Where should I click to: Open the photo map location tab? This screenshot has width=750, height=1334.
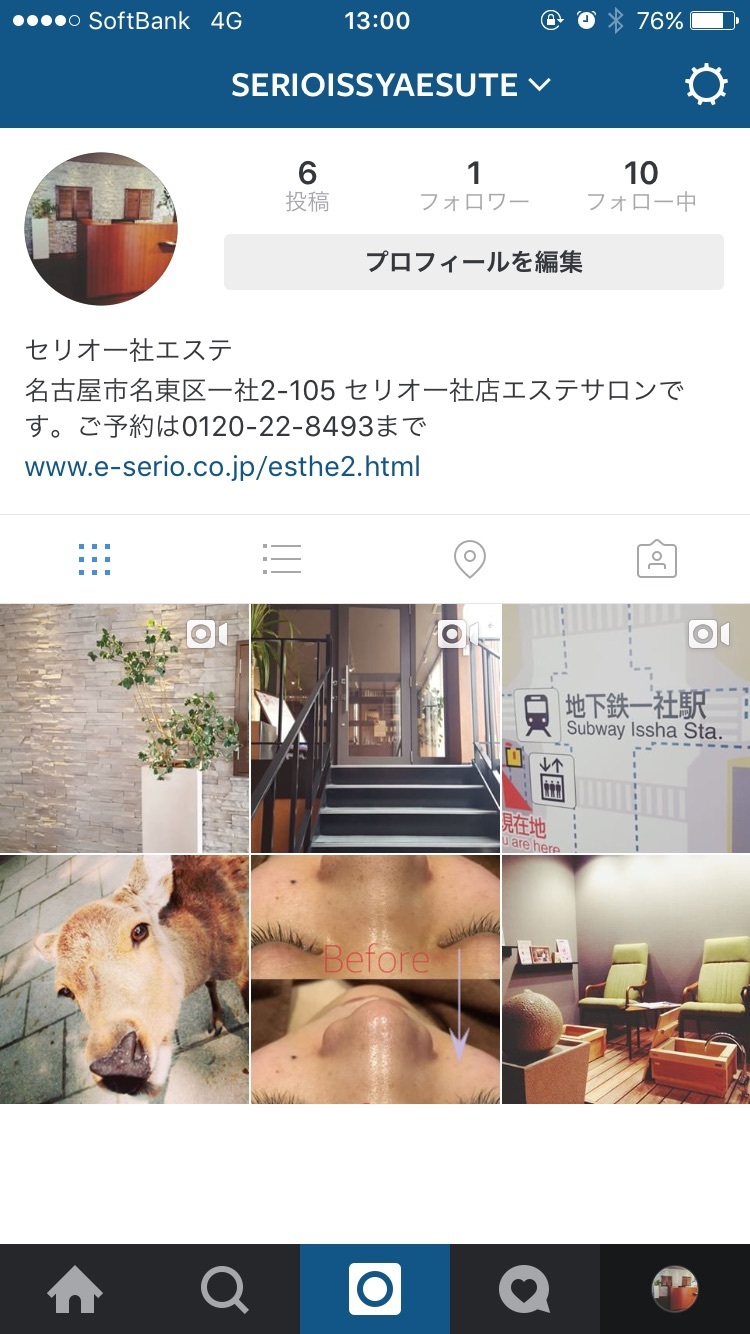click(x=469, y=560)
